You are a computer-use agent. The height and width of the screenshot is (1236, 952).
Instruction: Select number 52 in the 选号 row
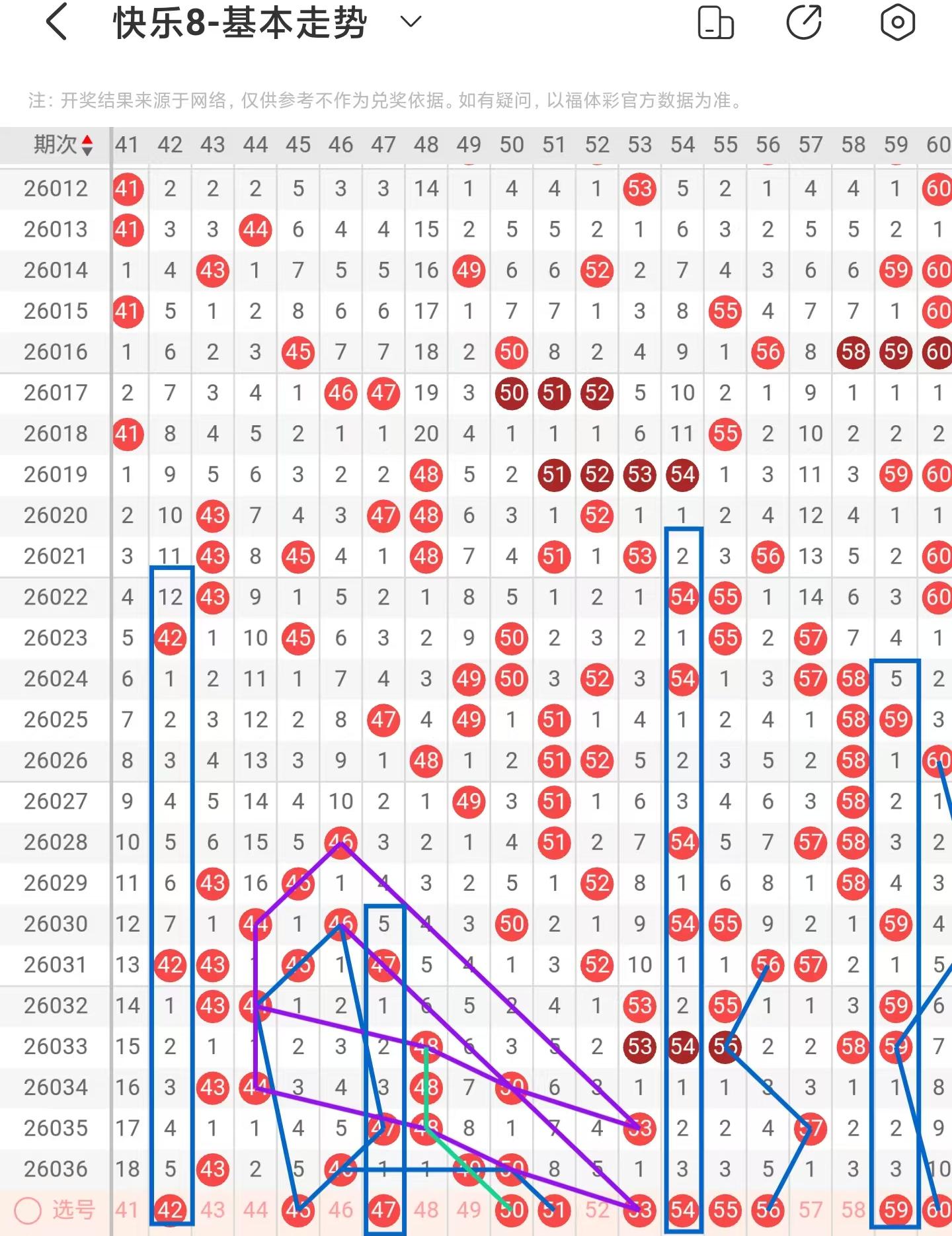(596, 1210)
